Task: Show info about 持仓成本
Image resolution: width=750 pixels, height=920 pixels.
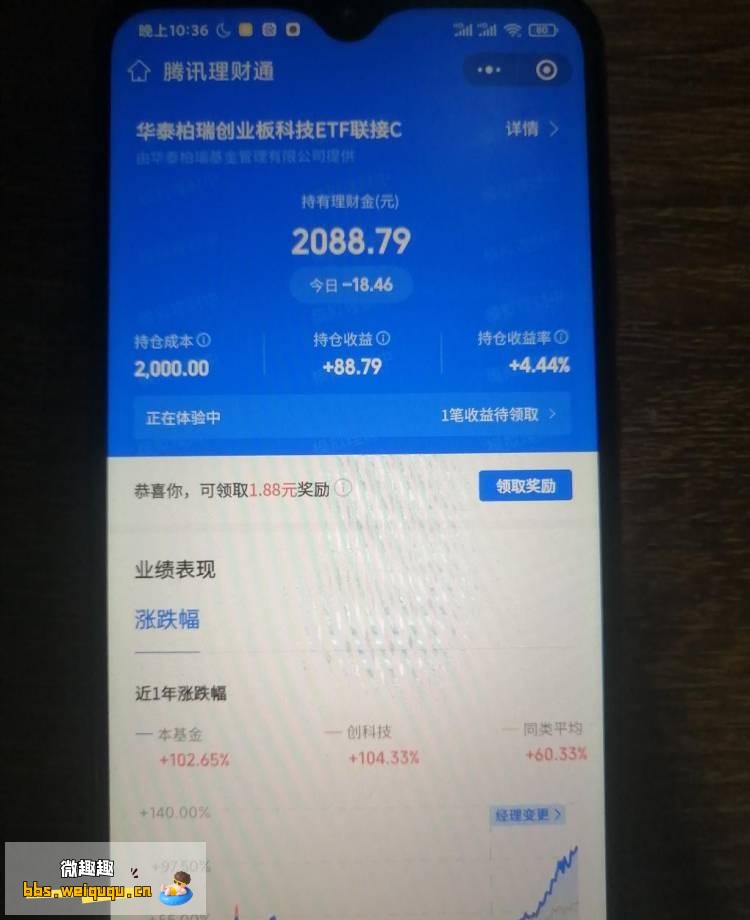Action: click(204, 341)
